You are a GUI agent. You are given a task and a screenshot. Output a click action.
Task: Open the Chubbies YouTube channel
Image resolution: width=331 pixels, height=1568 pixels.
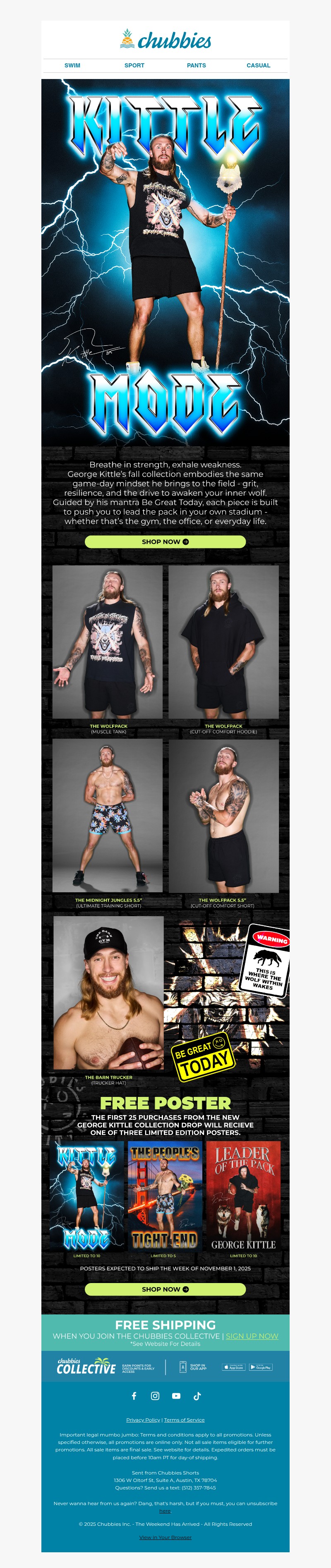coord(176,1396)
